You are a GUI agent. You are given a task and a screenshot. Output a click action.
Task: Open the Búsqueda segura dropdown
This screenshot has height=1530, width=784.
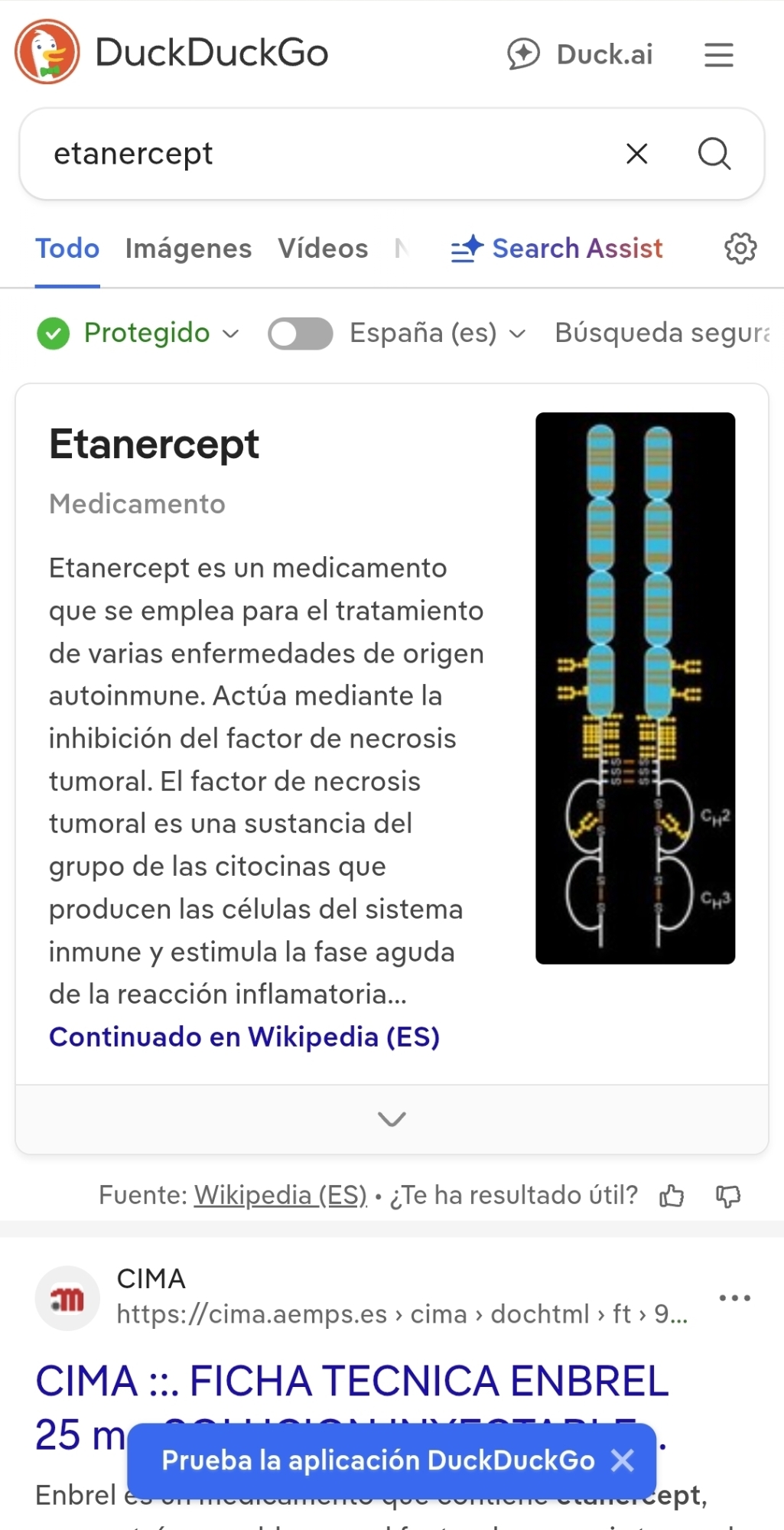(x=662, y=334)
